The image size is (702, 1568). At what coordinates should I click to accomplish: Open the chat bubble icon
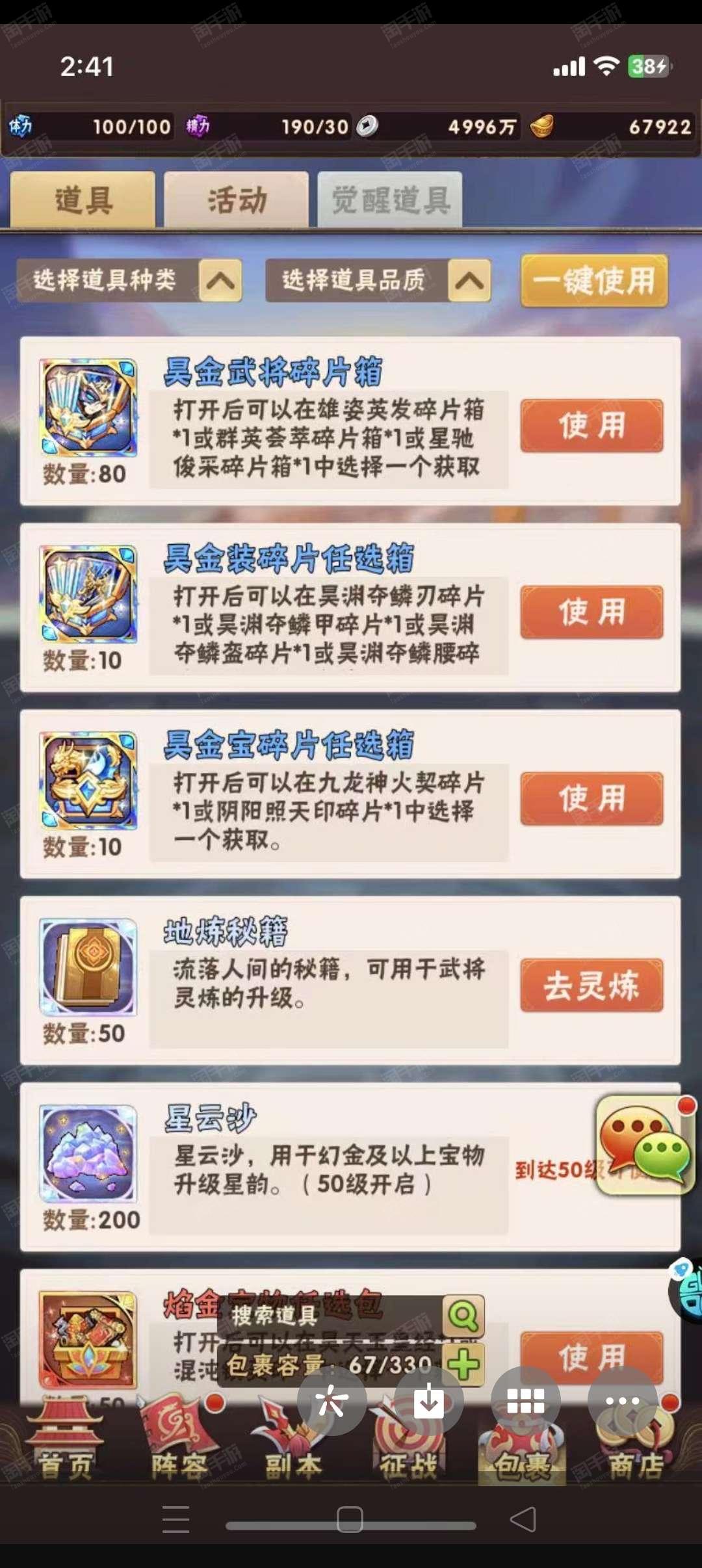[x=645, y=1145]
